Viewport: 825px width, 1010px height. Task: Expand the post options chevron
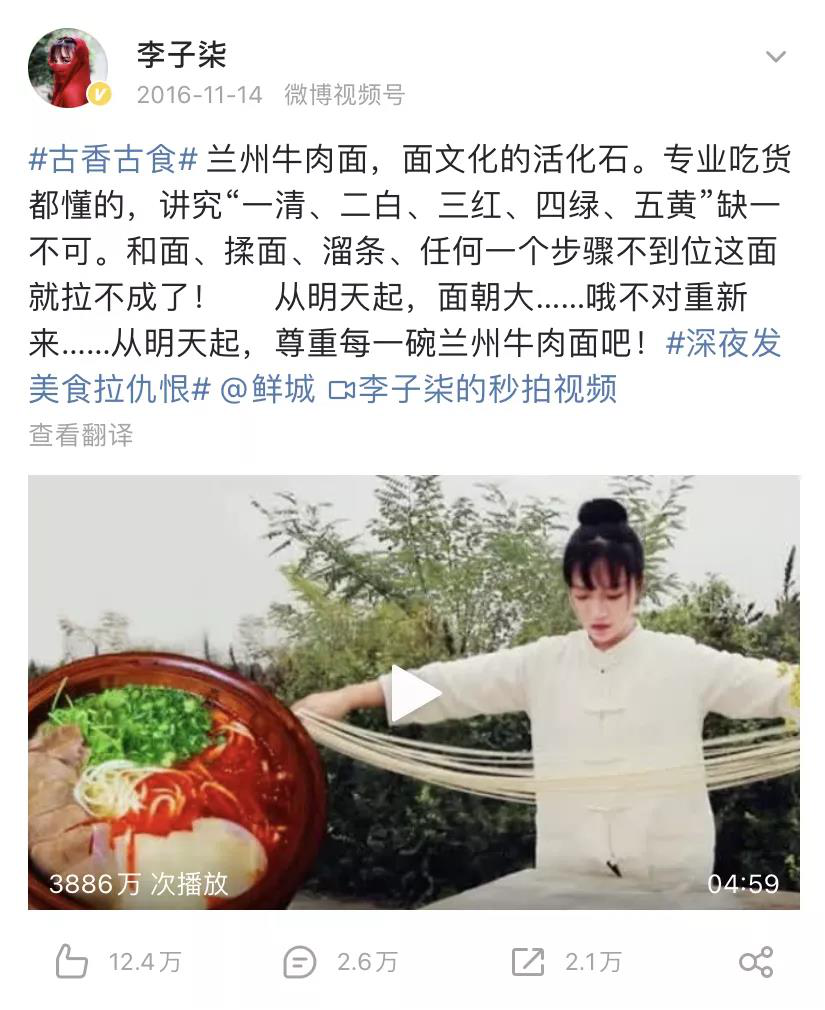coord(775,56)
